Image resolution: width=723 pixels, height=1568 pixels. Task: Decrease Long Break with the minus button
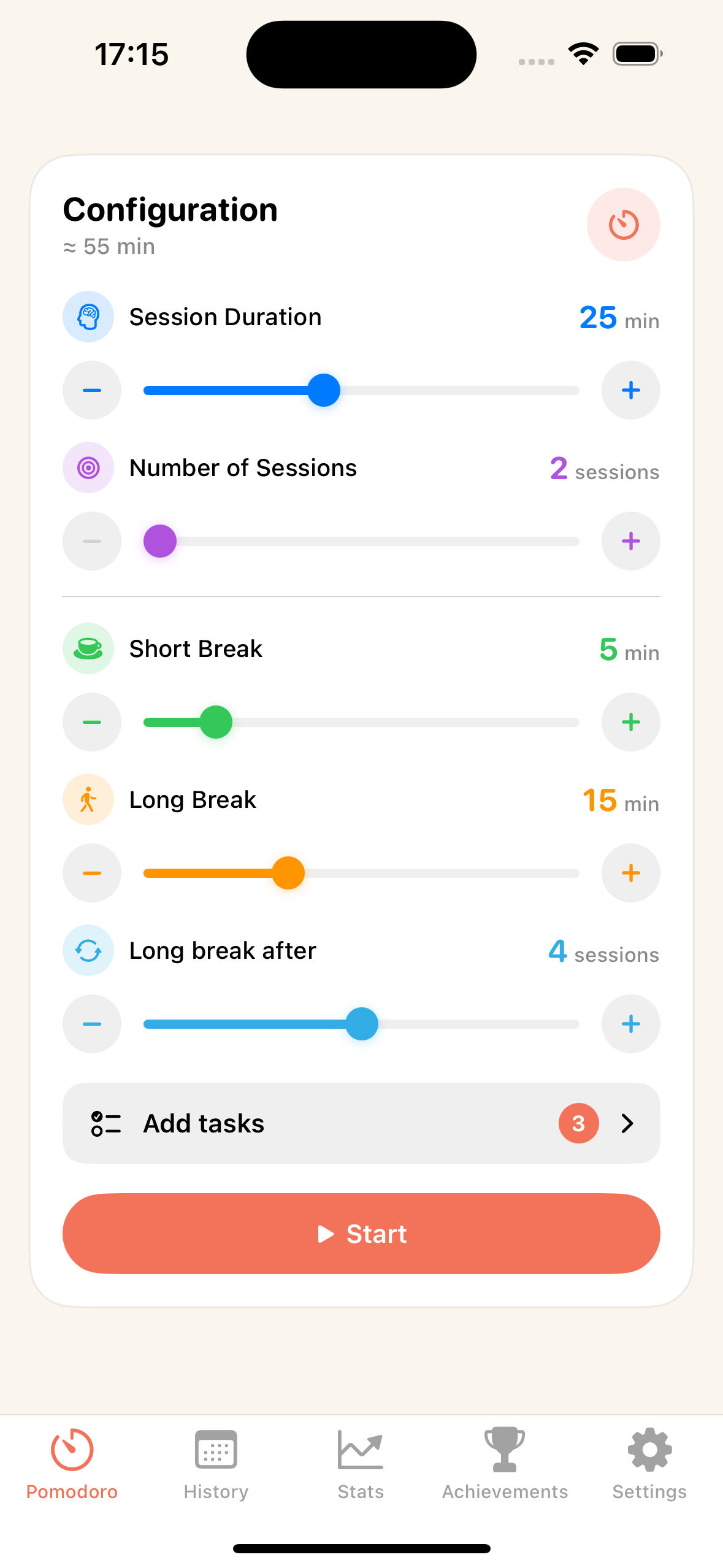coord(91,872)
